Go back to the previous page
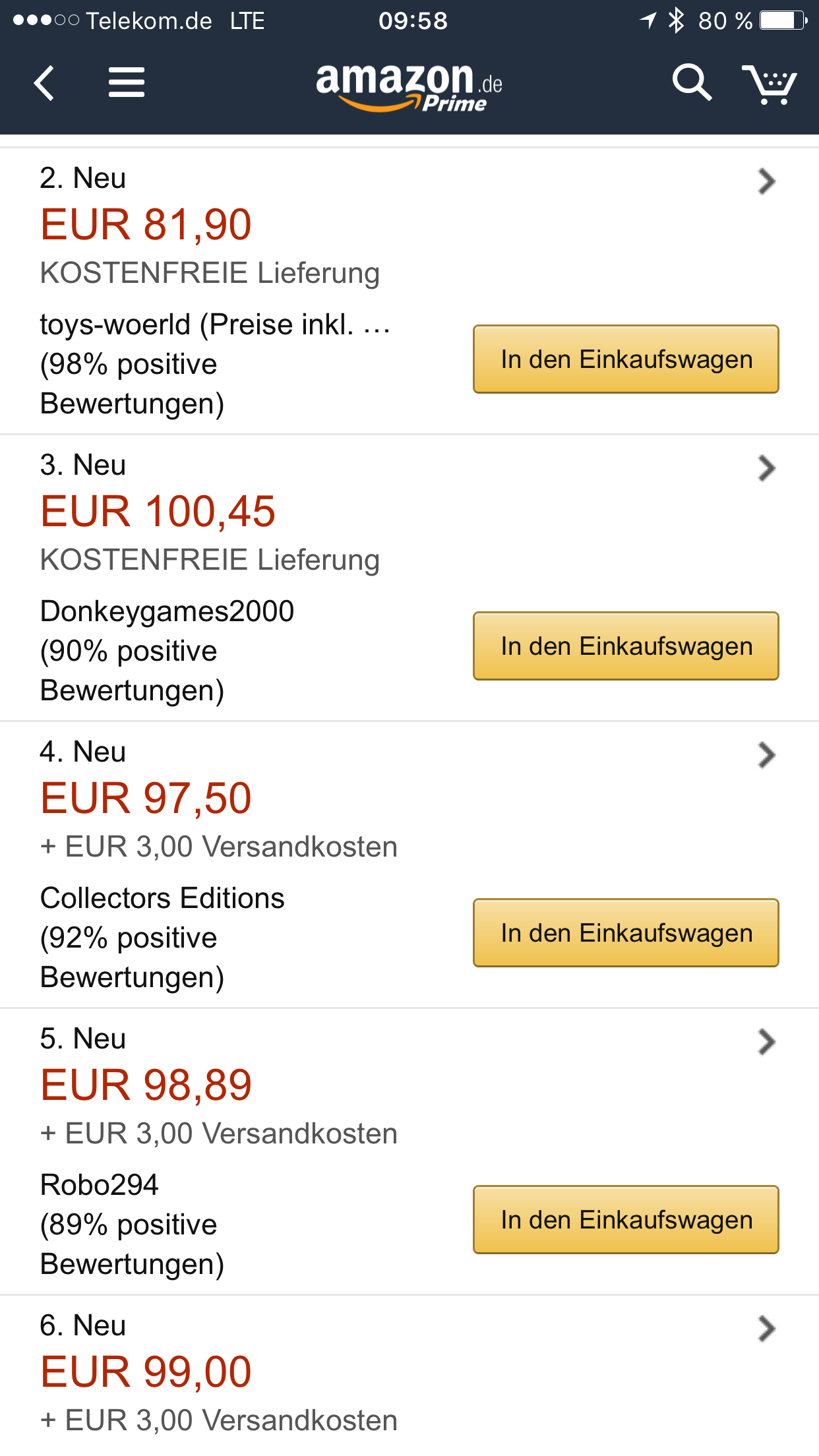The image size is (819, 1456). click(44, 84)
